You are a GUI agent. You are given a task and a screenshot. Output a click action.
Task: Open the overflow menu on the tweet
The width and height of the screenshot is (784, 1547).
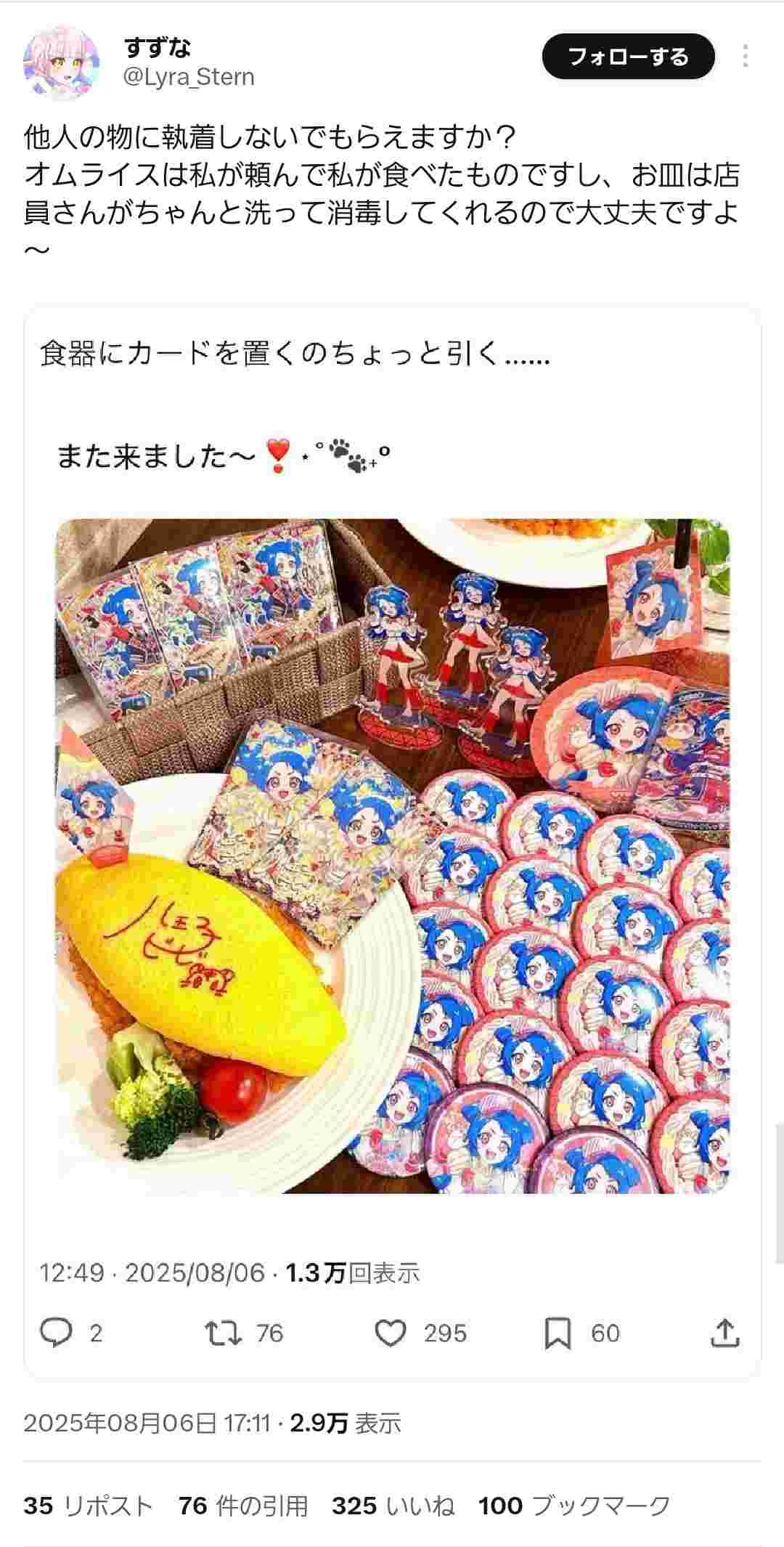click(746, 57)
